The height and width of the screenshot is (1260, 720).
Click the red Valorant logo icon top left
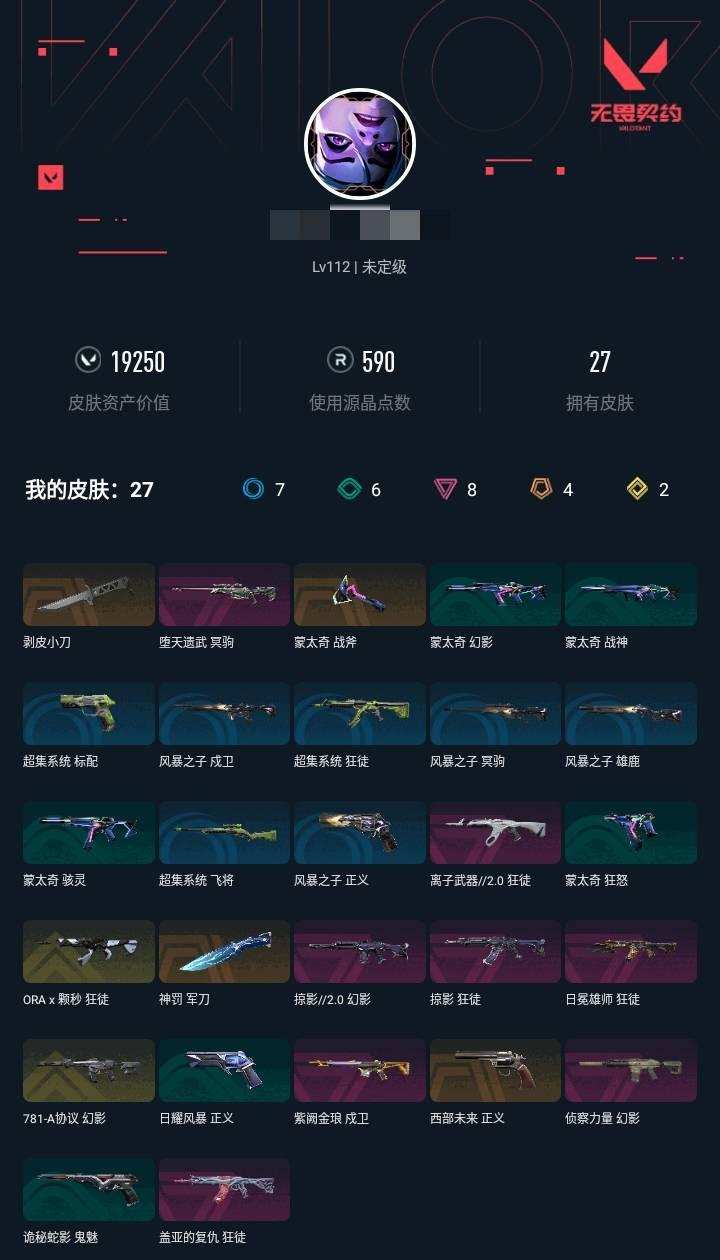pyautogui.click(x=49, y=177)
